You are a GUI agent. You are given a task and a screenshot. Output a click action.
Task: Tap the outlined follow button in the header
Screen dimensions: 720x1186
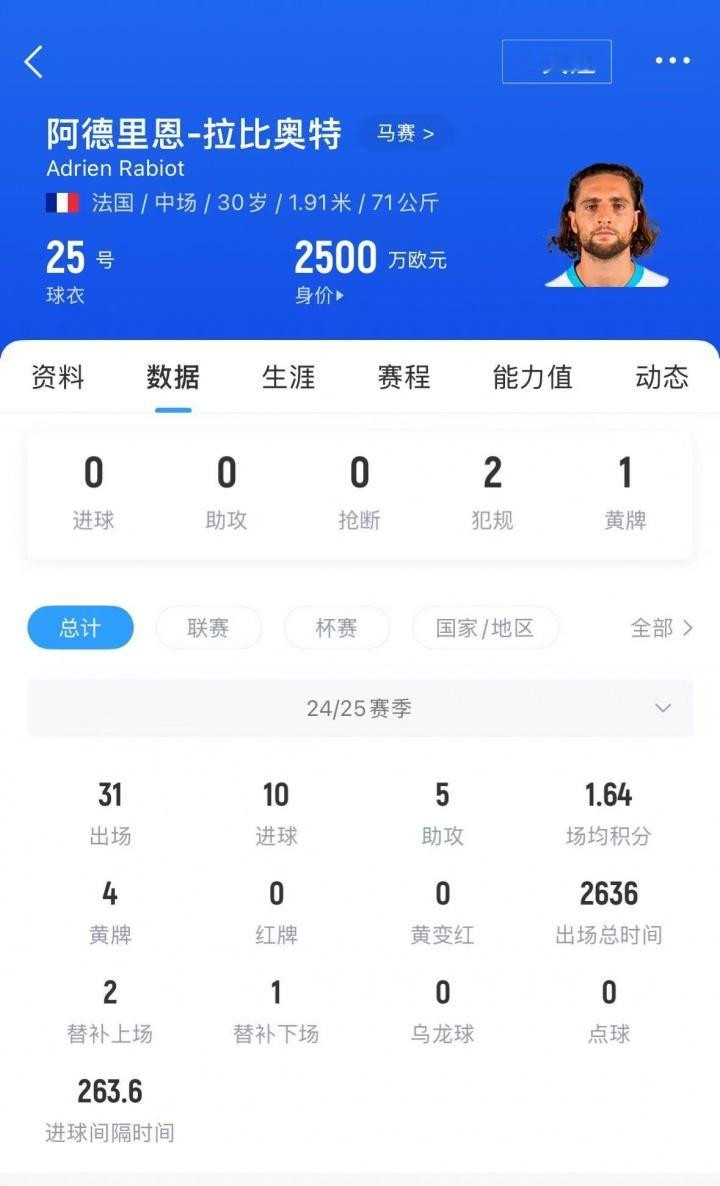pos(556,62)
